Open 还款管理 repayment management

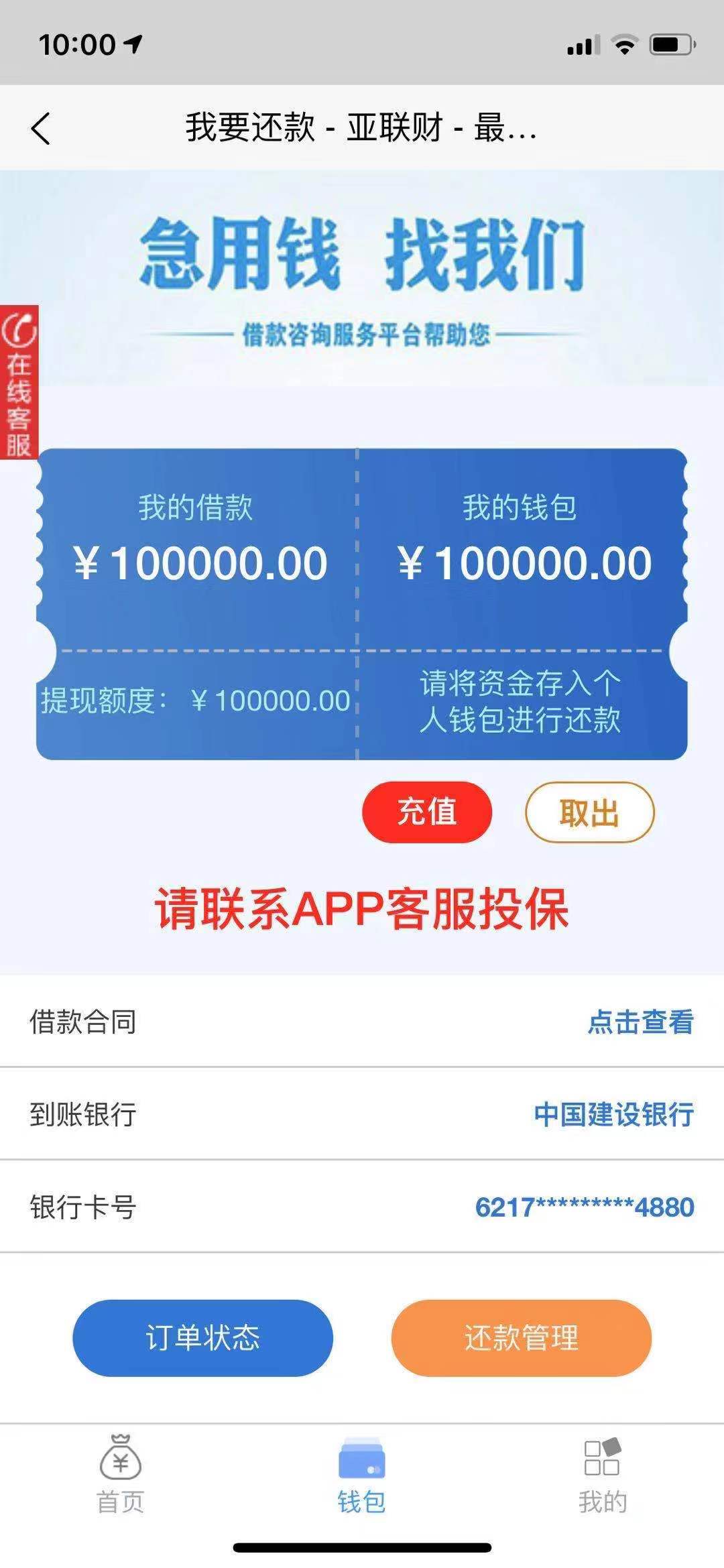pos(521,1337)
